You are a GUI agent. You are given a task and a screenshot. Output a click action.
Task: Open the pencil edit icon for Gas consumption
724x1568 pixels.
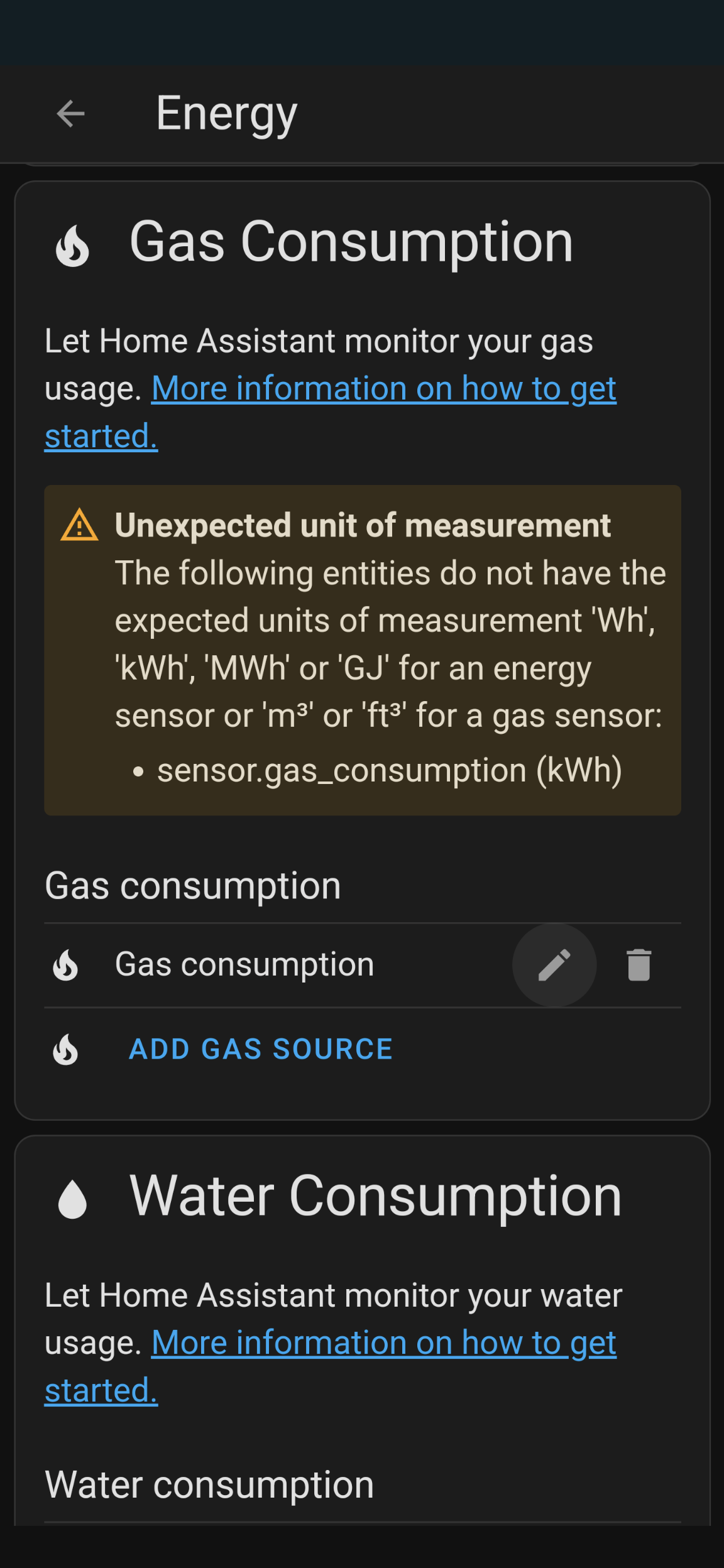point(553,965)
